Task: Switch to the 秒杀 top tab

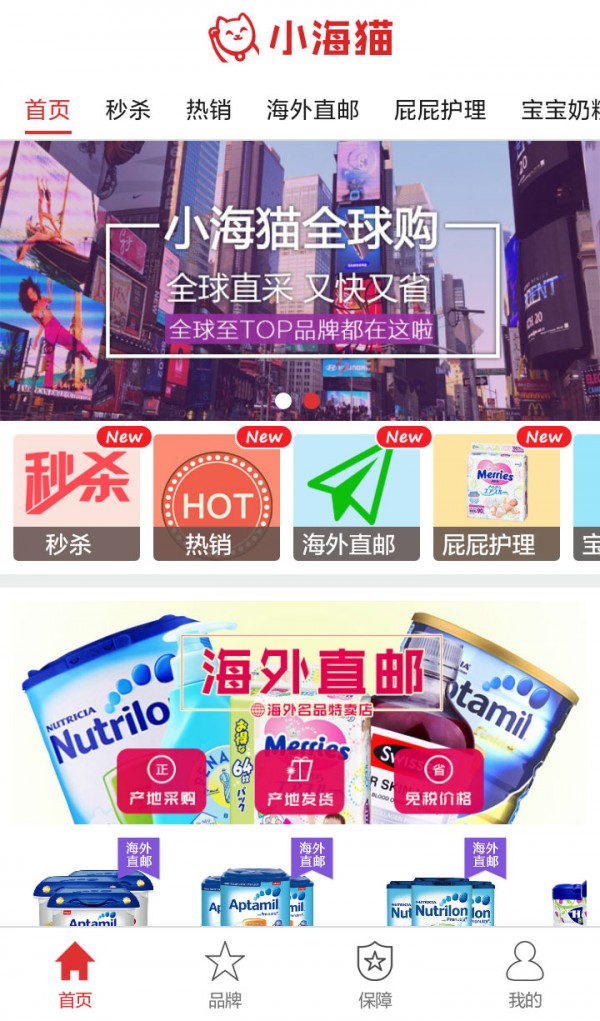Action: point(128,110)
